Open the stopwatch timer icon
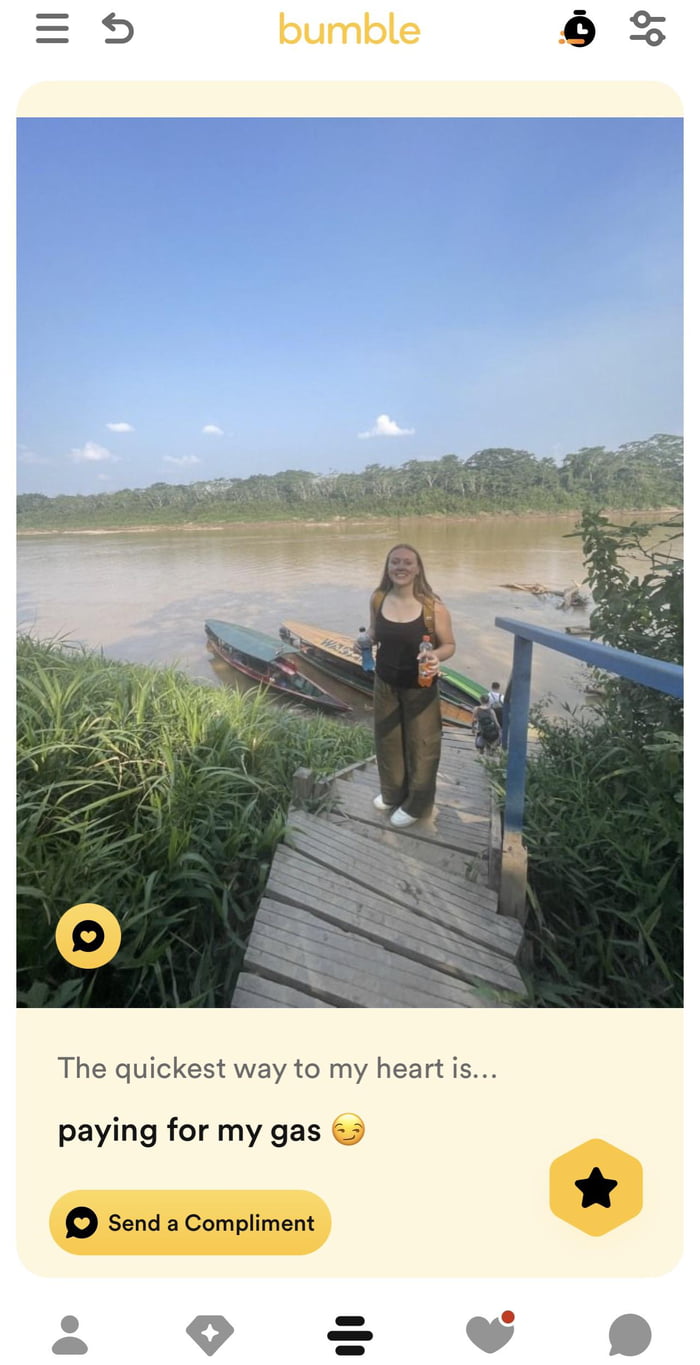This screenshot has width=700, height=1365. [x=578, y=29]
